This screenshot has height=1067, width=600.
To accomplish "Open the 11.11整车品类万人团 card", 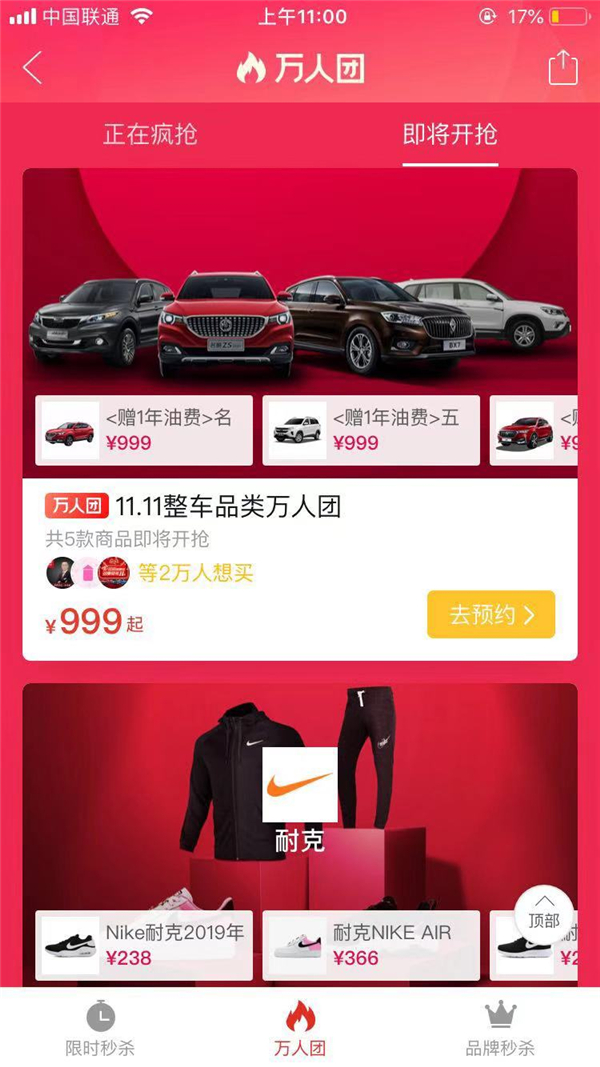I will click(x=228, y=507).
